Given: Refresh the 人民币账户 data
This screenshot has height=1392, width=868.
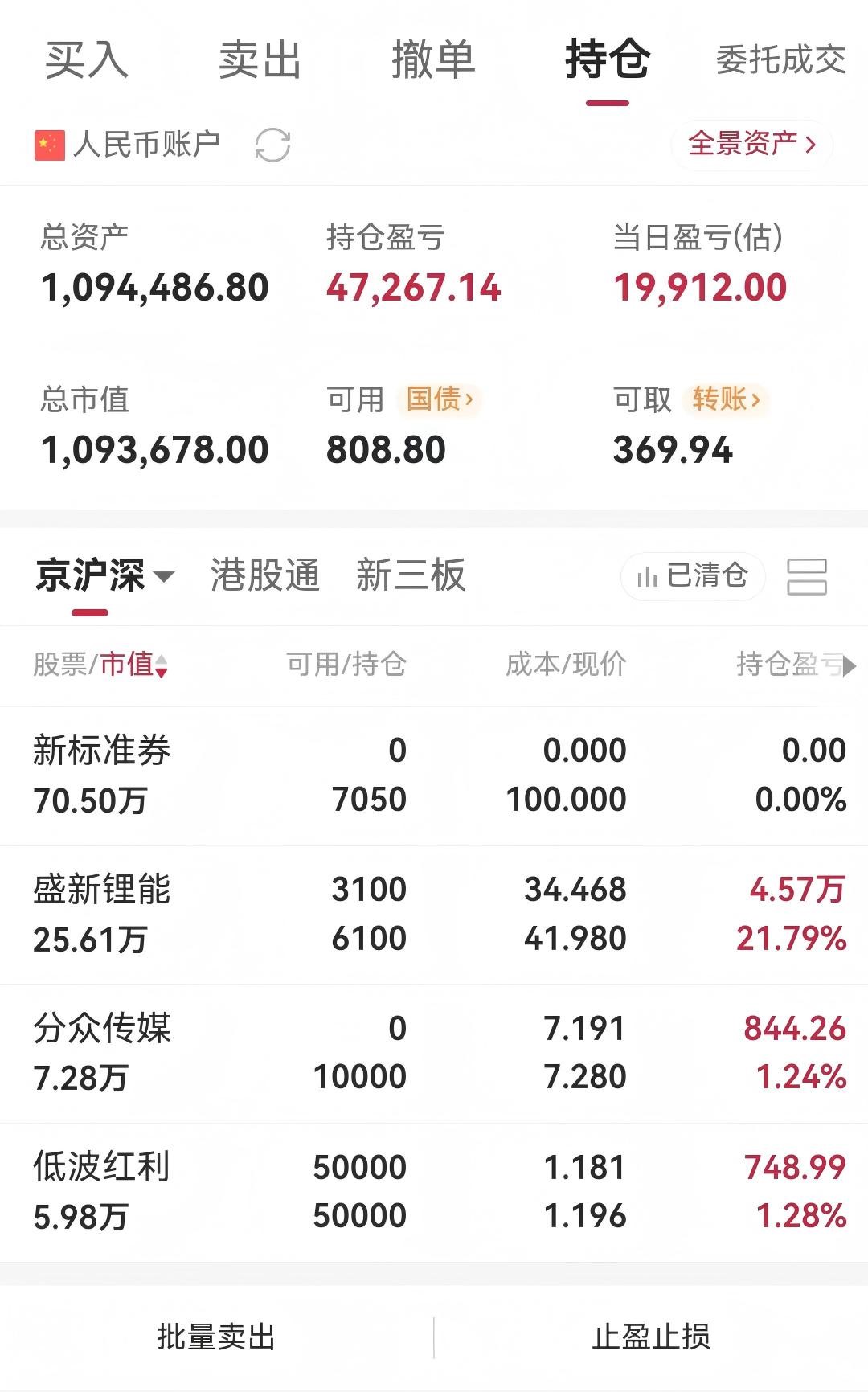Looking at the screenshot, I should (272, 145).
